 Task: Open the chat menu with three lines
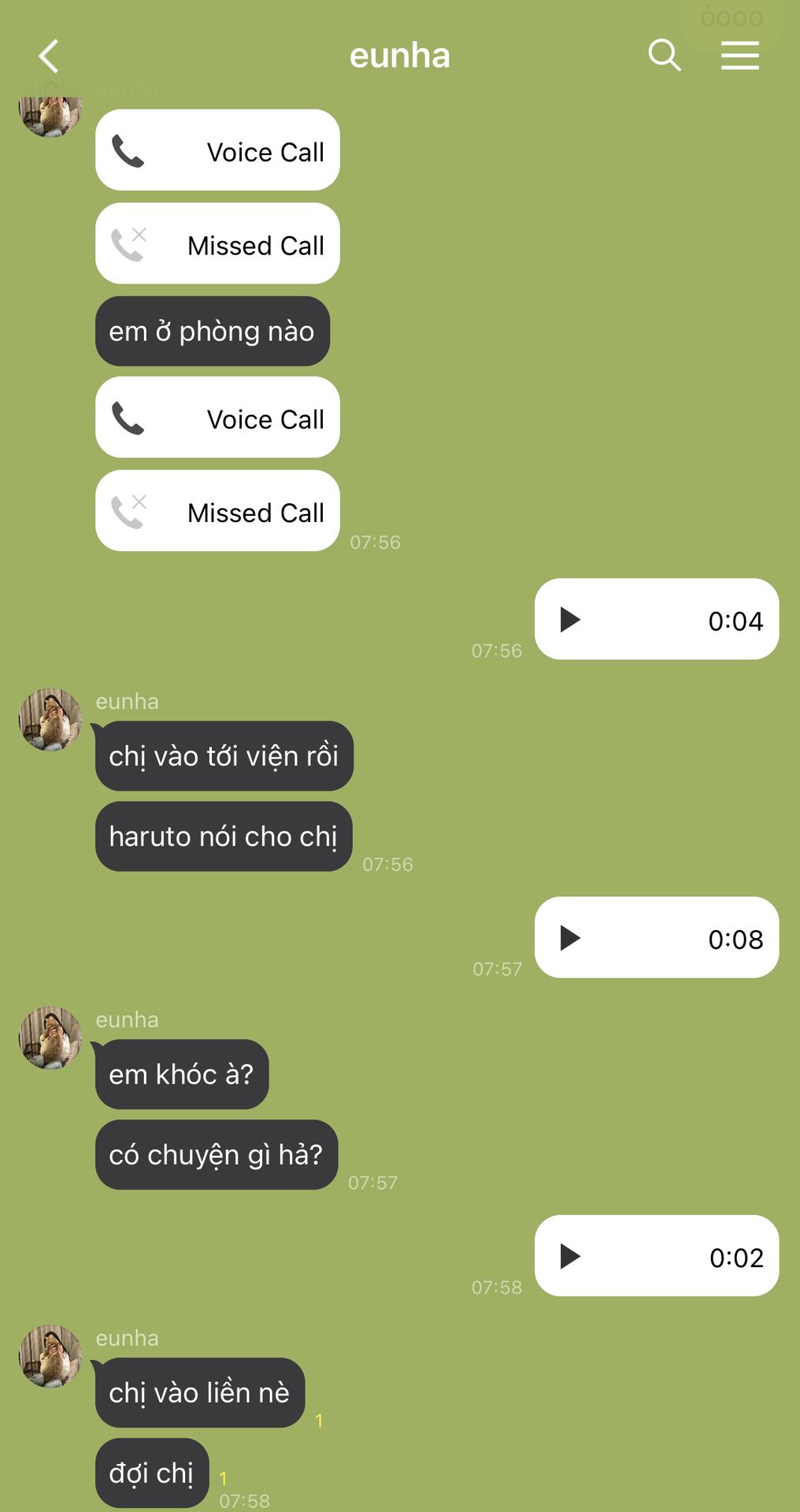click(739, 56)
